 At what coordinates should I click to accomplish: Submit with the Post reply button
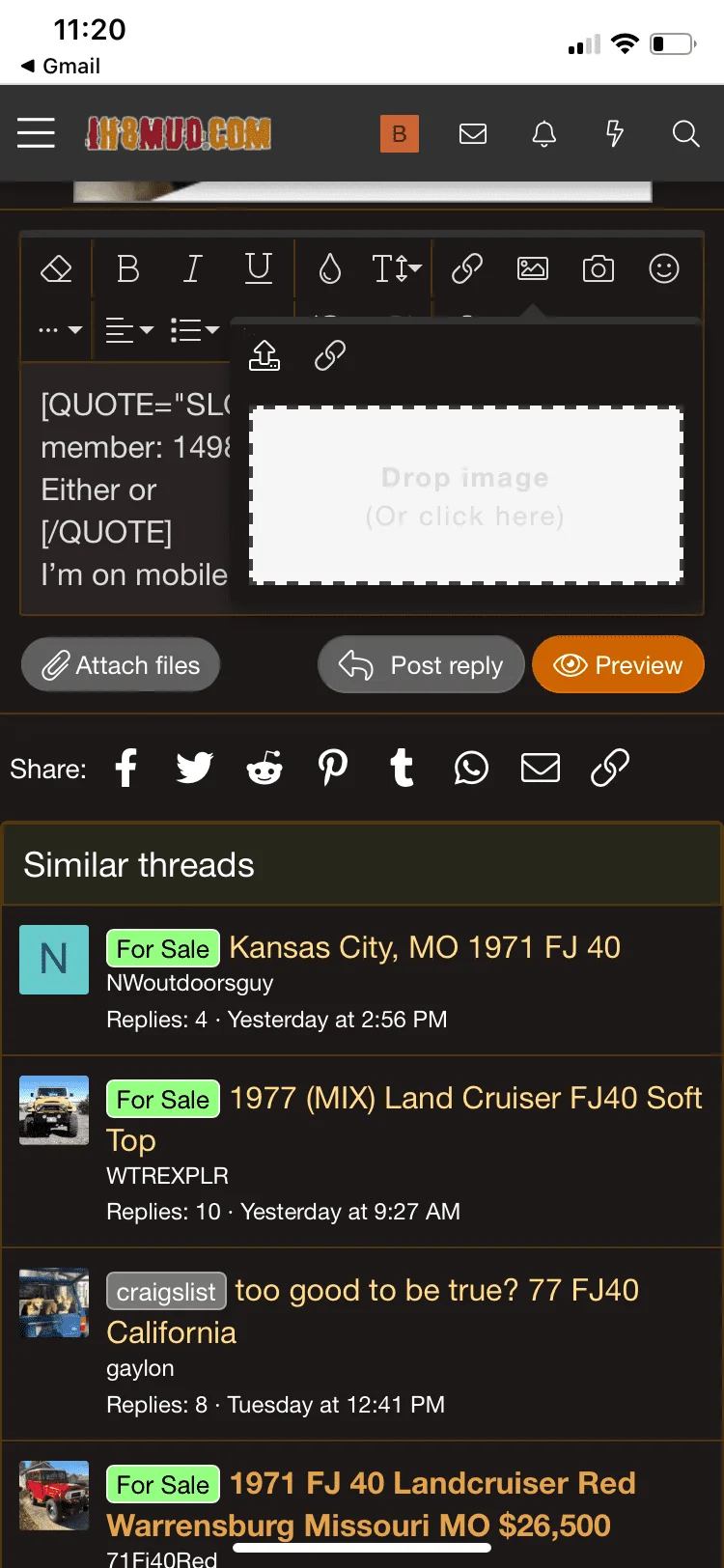pos(421,665)
